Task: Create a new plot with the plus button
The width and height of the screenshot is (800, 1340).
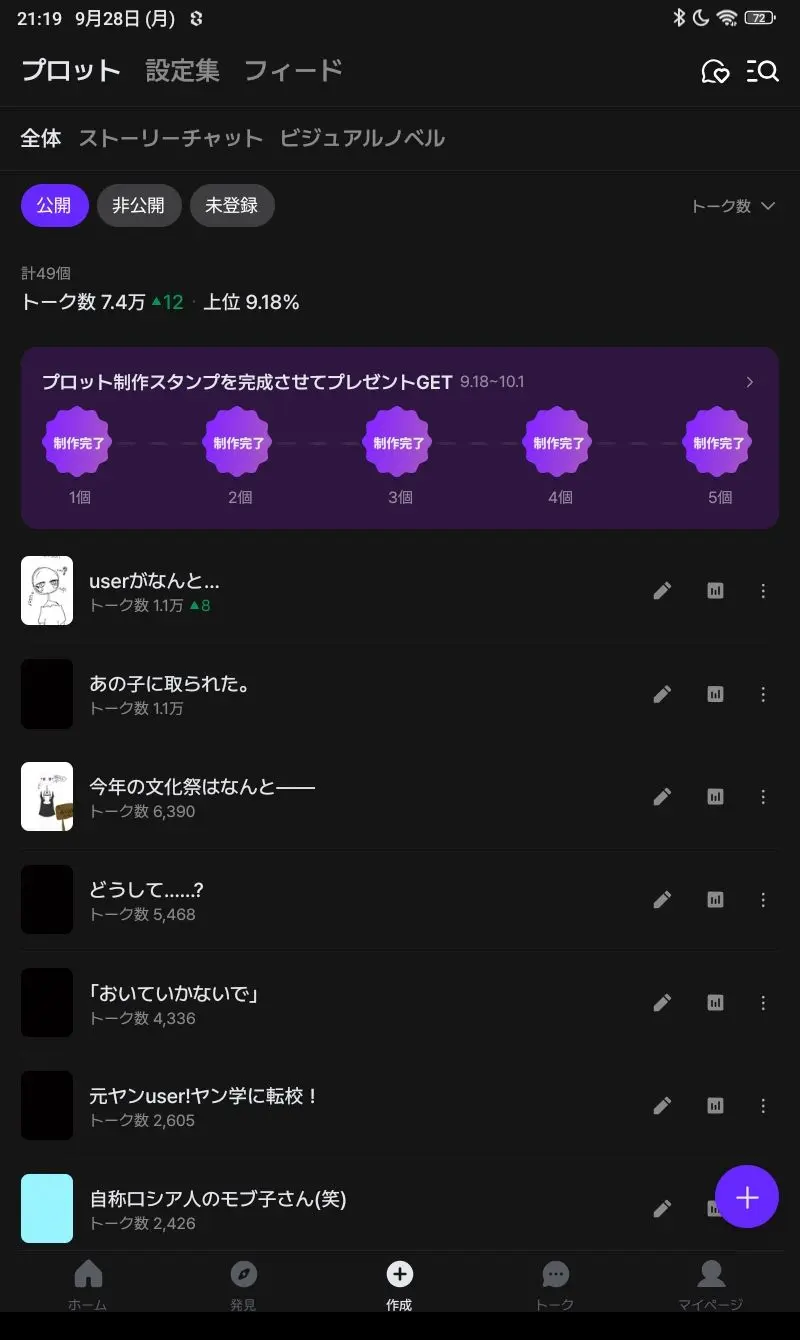Action: (747, 1197)
